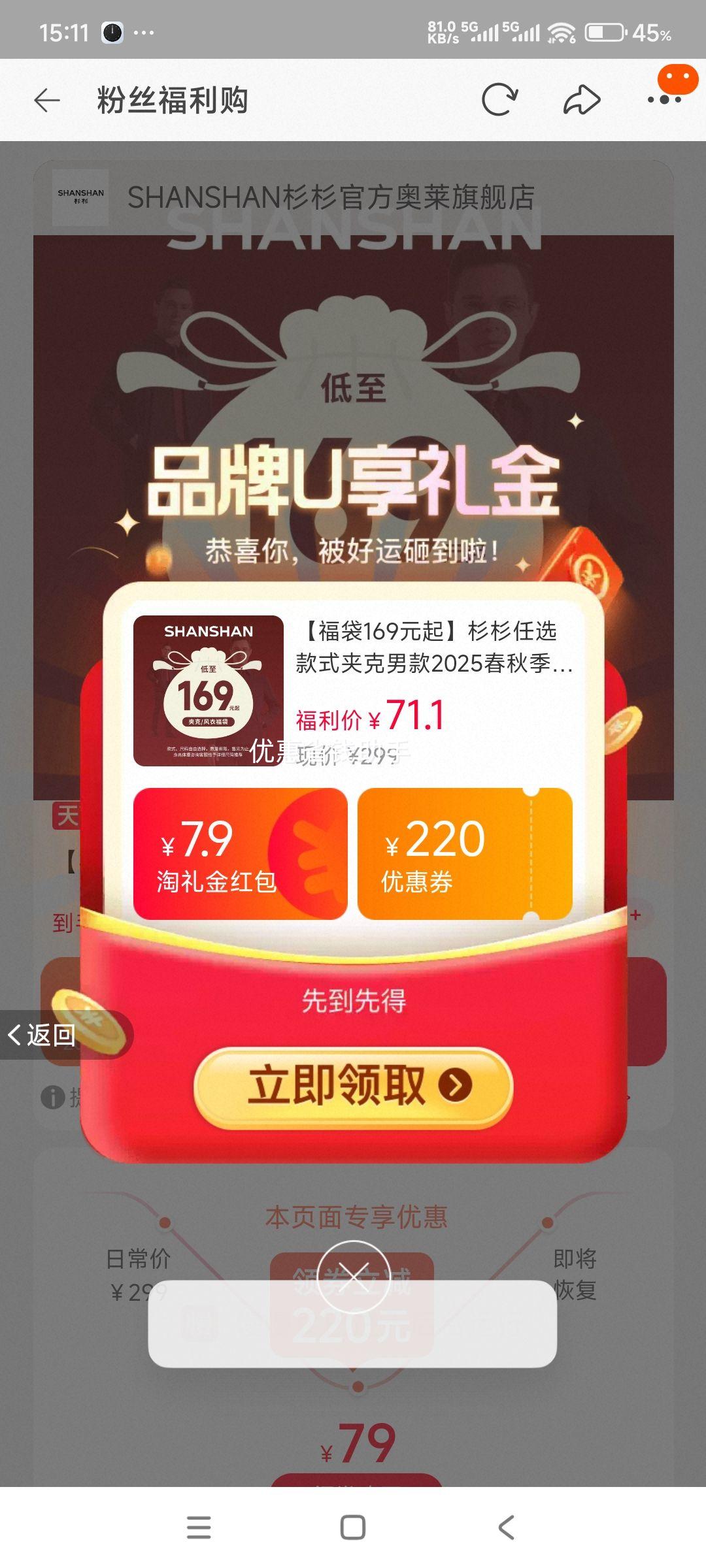Share the page via the forward arrow
The width and height of the screenshot is (706, 1568).
[x=582, y=99]
